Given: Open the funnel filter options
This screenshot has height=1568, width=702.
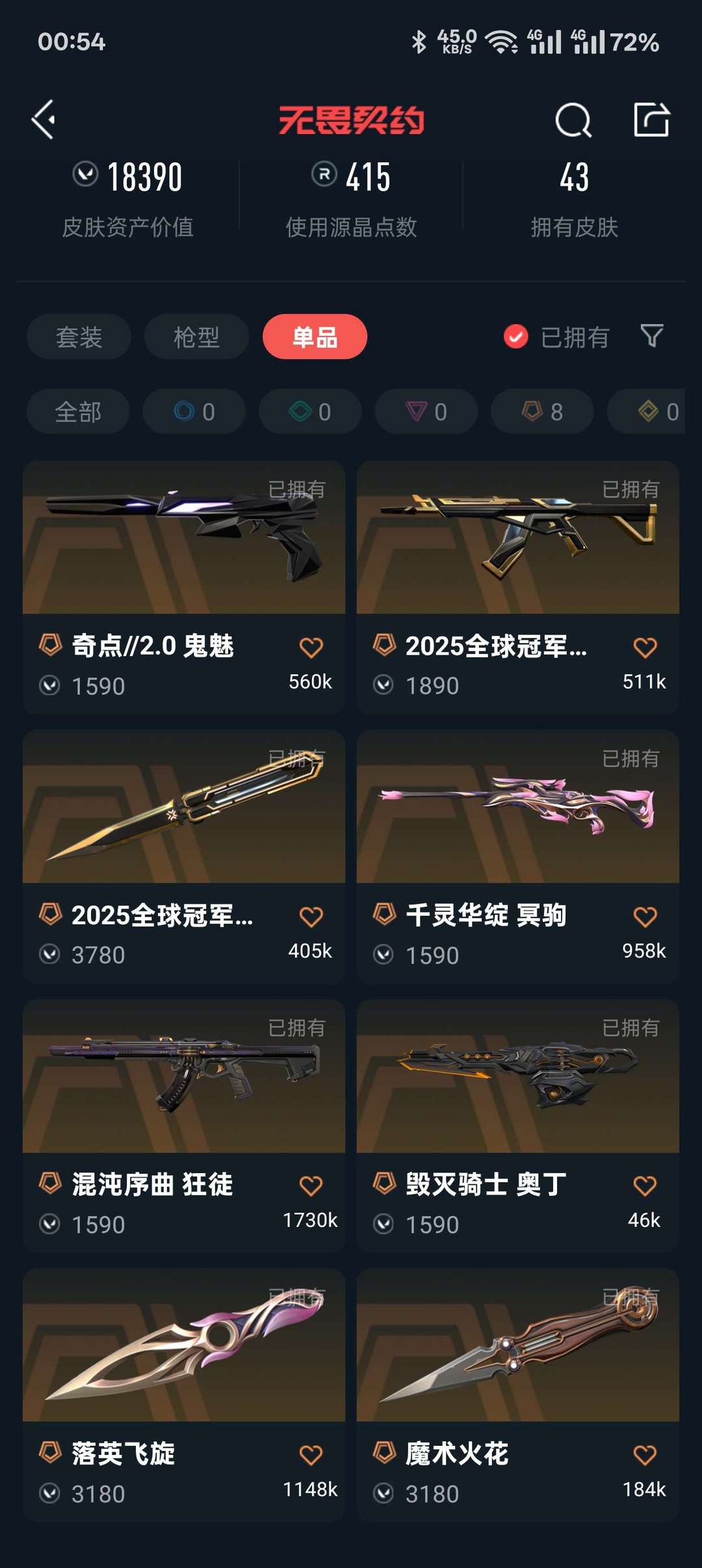Looking at the screenshot, I should click(652, 336).
